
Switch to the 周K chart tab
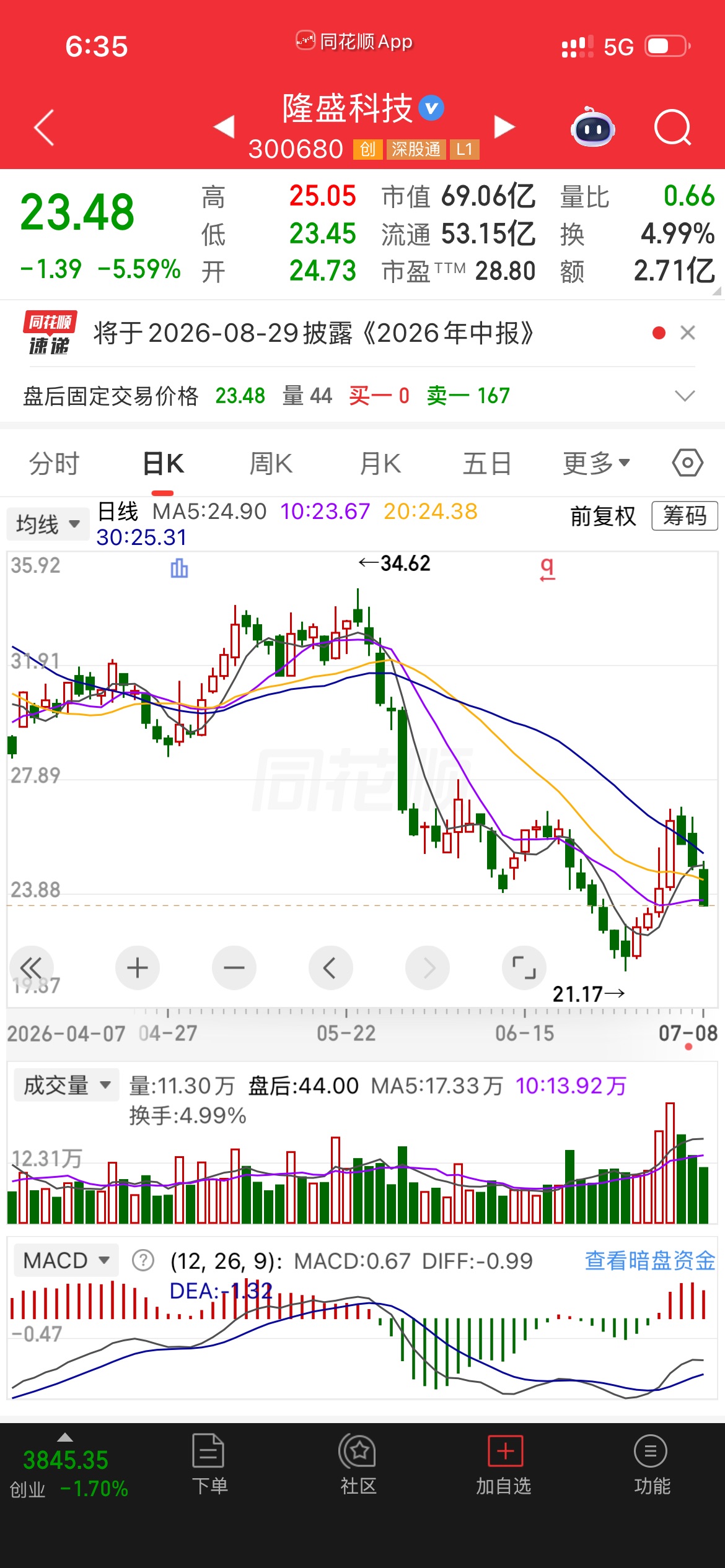[271, 464]
